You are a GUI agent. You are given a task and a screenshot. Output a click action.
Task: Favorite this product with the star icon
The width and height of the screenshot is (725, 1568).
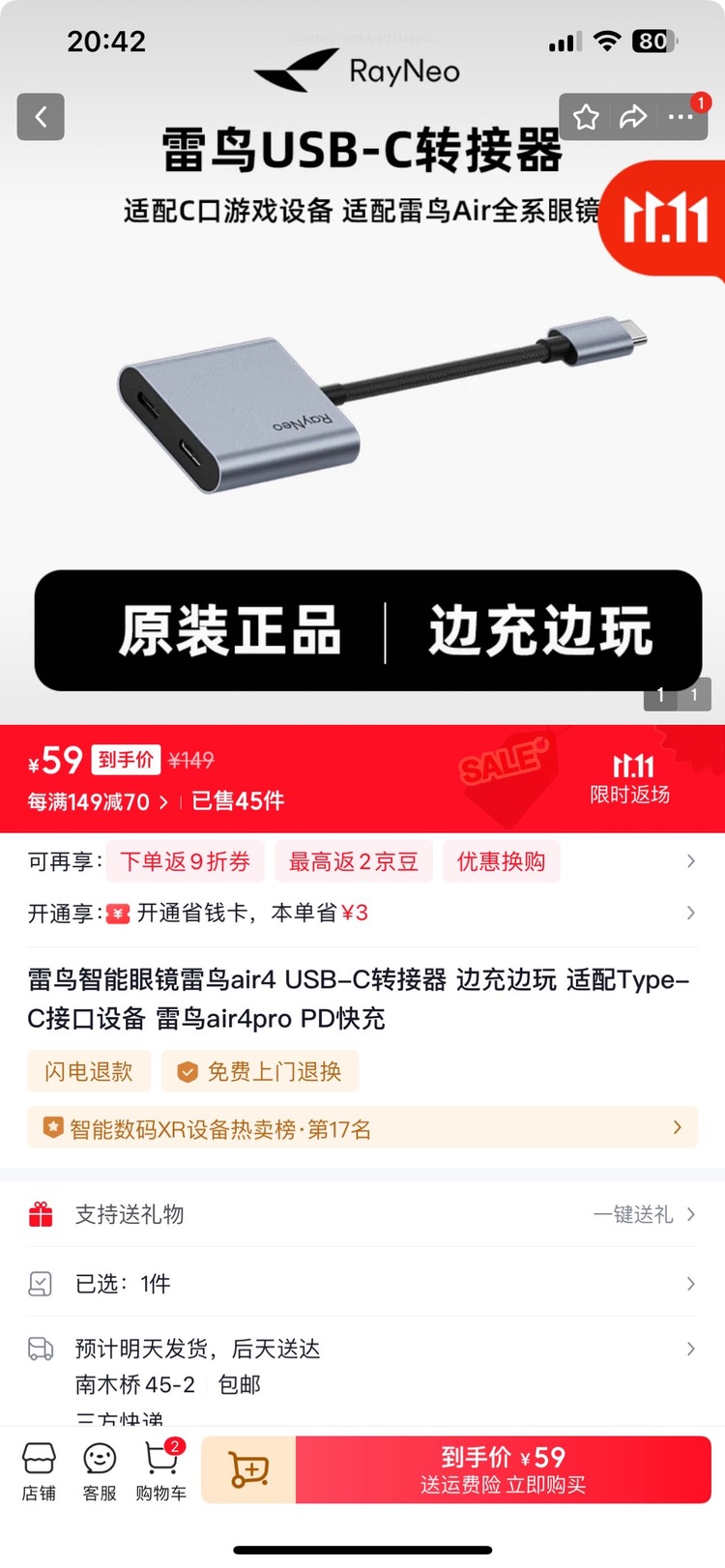coord(586,118)
